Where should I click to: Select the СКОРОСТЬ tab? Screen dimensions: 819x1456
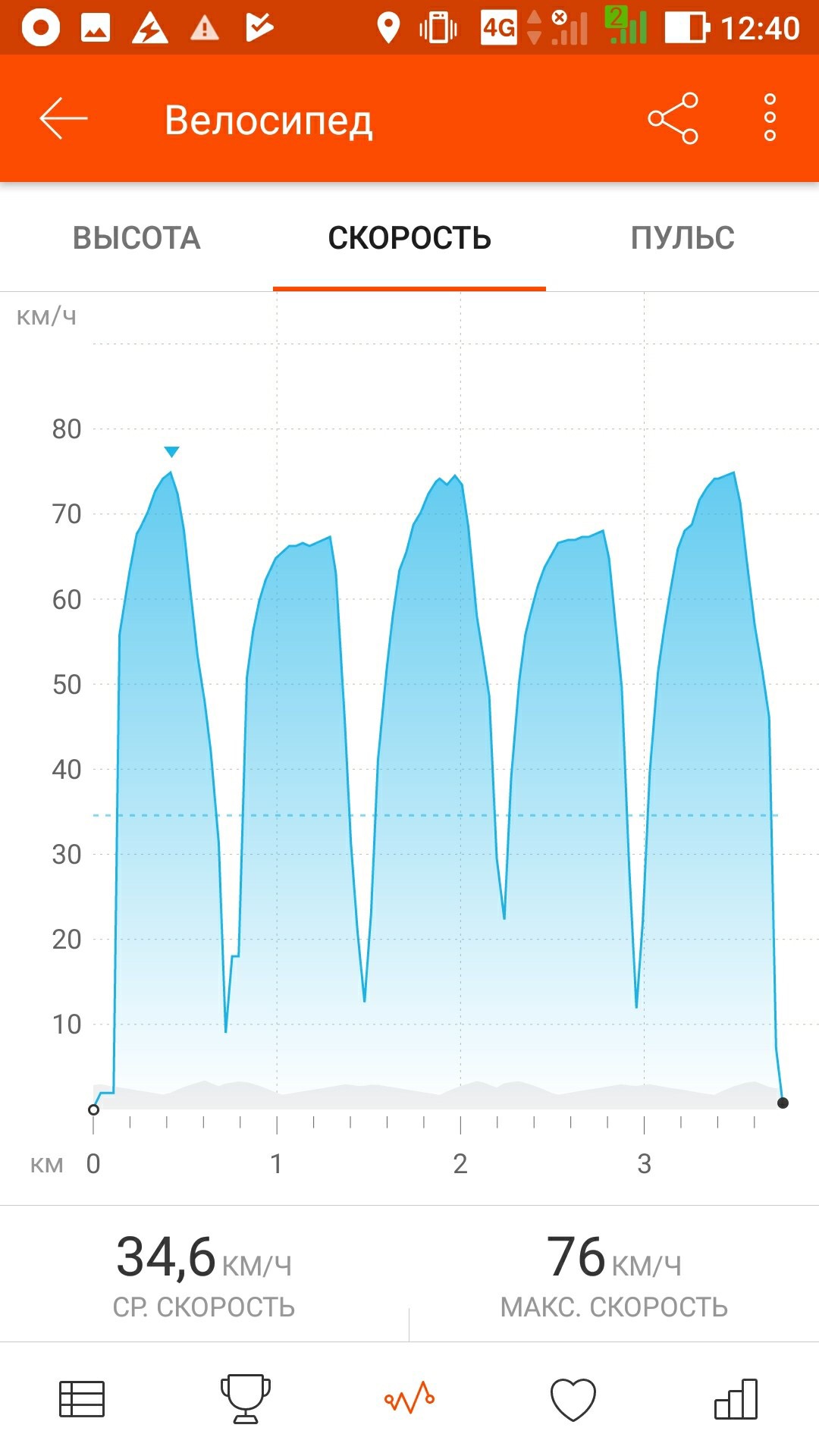[409, 238]
